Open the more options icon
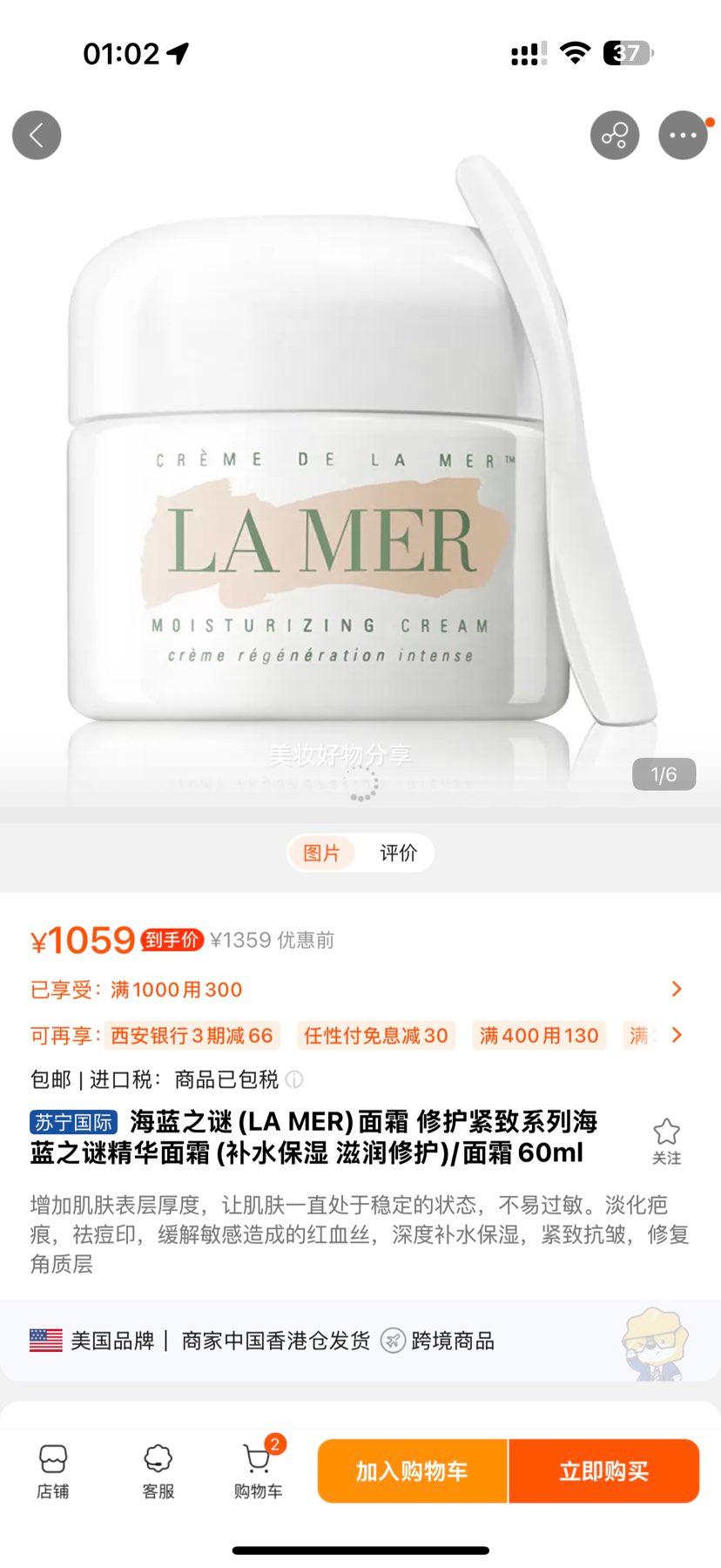 [x=684, y=135]
